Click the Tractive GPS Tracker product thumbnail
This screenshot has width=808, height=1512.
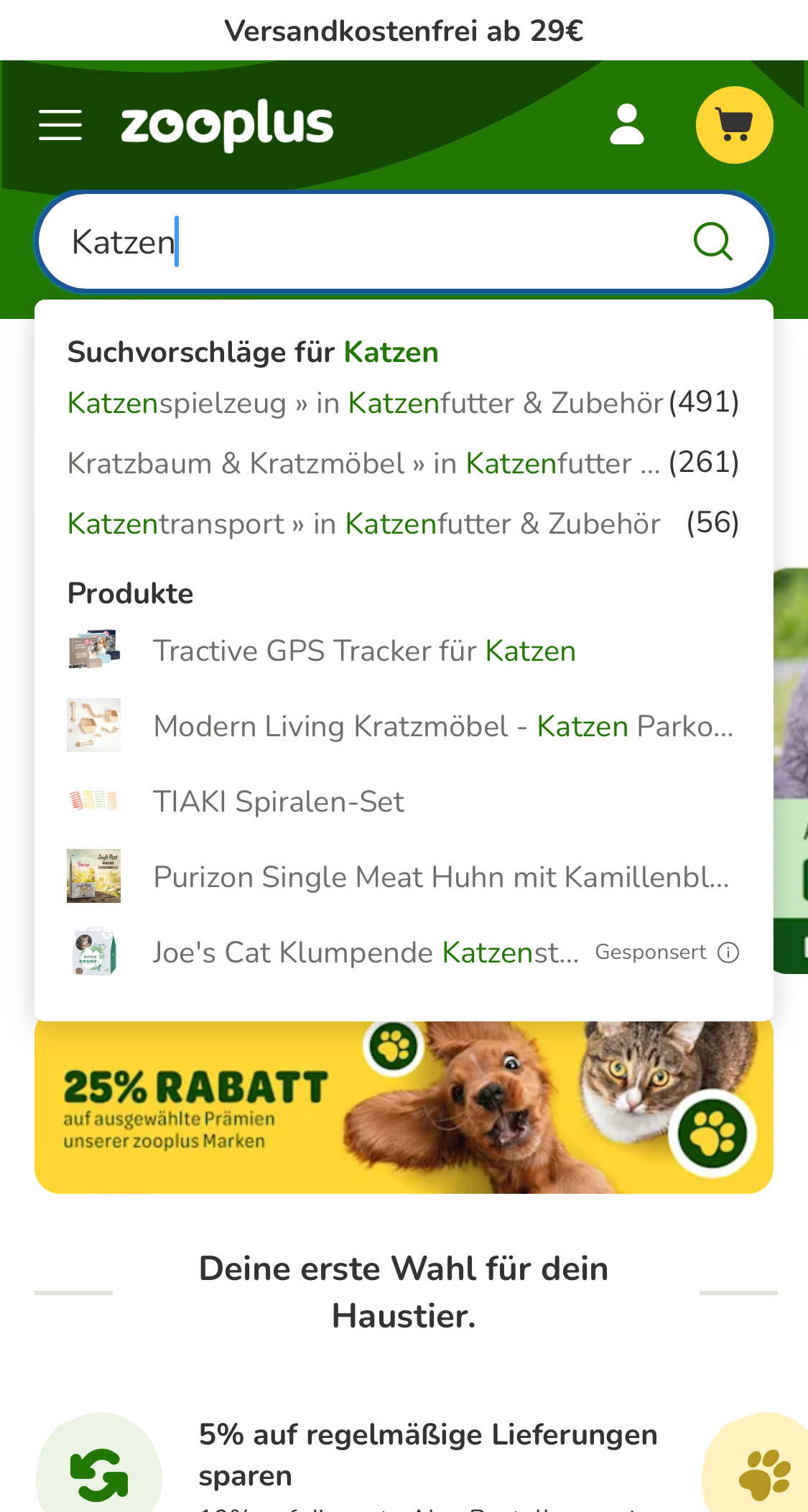tap(93, 649)
